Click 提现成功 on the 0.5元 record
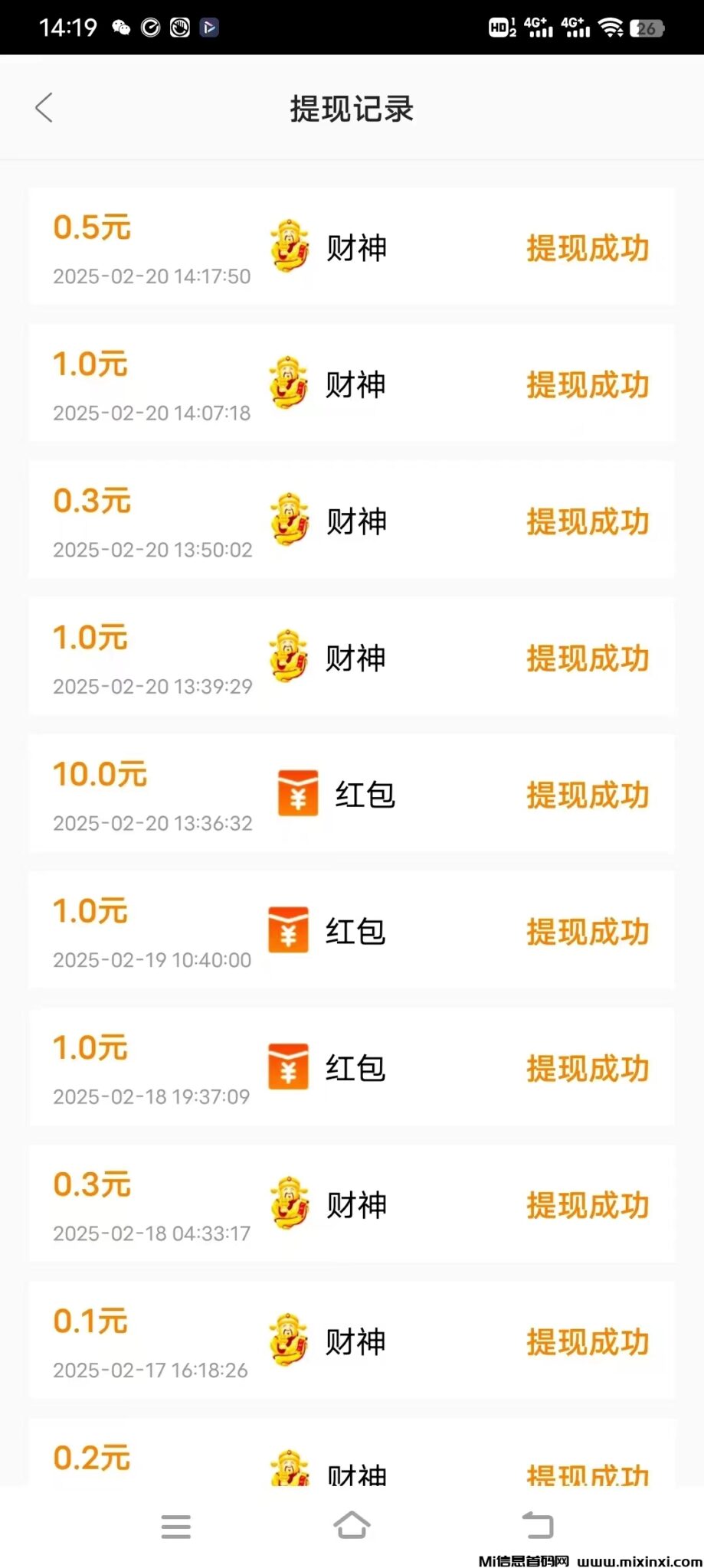704x1568 pixels. click(x=587, y=248)
